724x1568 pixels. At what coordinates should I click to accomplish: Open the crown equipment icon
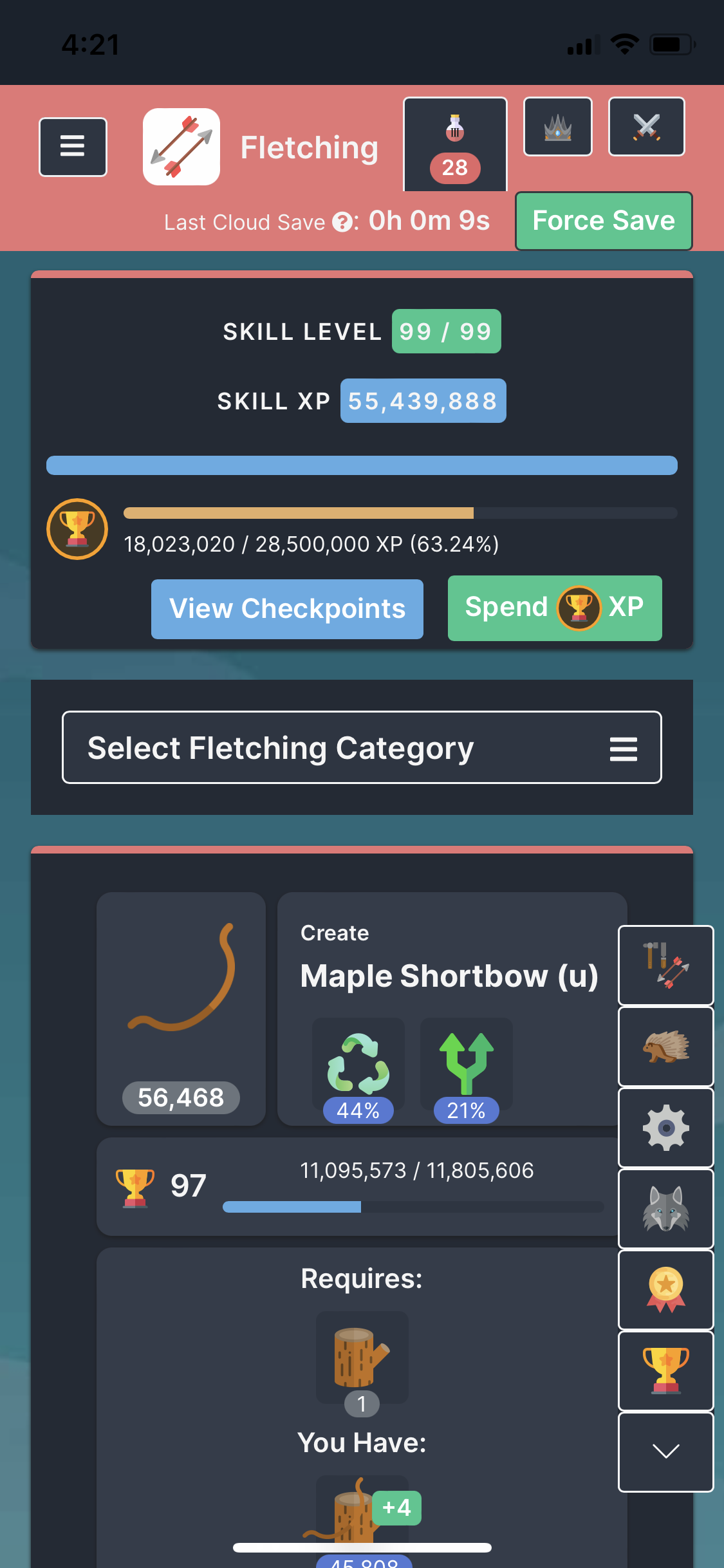coord(557,127)
